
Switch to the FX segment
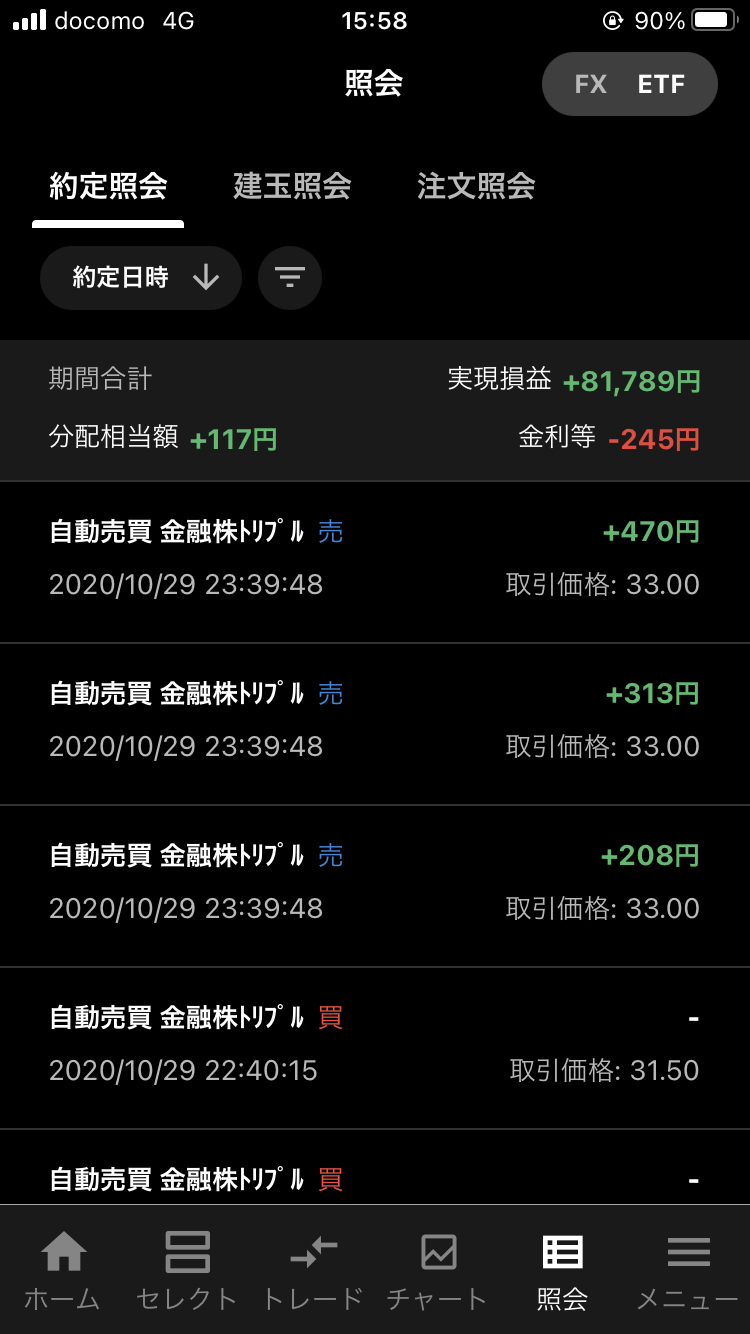point(590,85)
